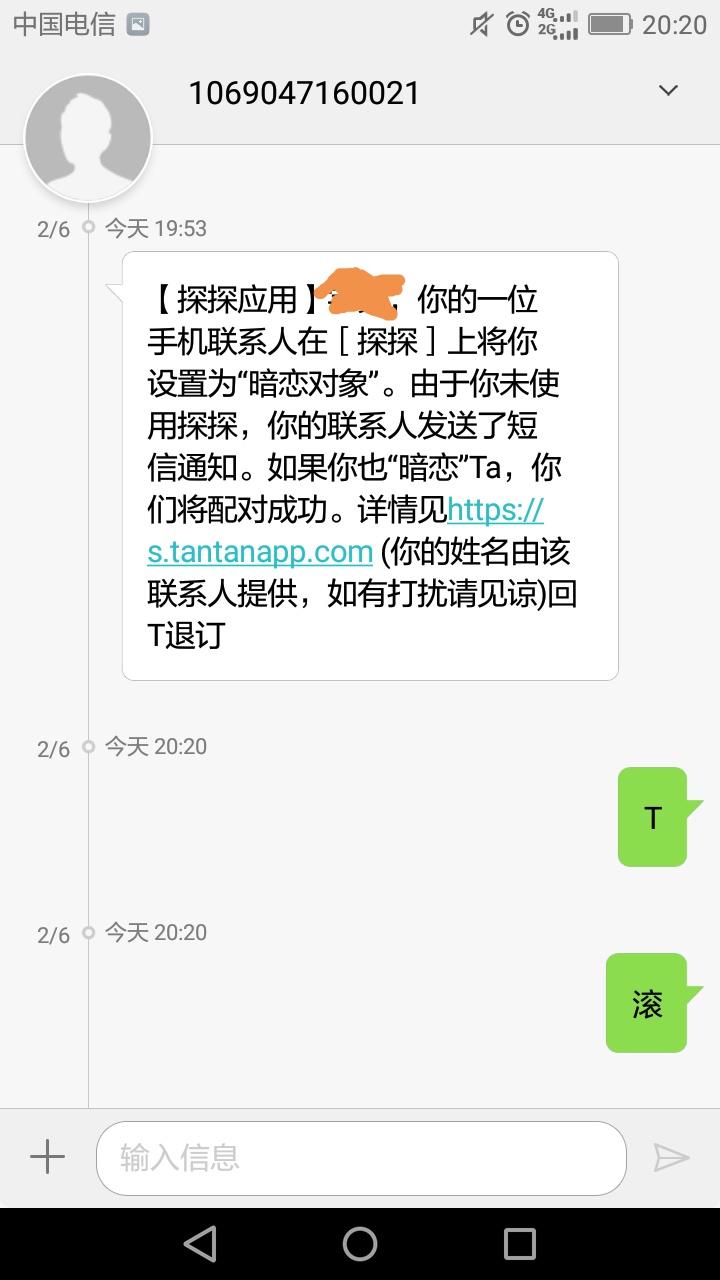
Task: Tap the send message arrow icon
Action: pyautogui.click(x=674, y=1157)
